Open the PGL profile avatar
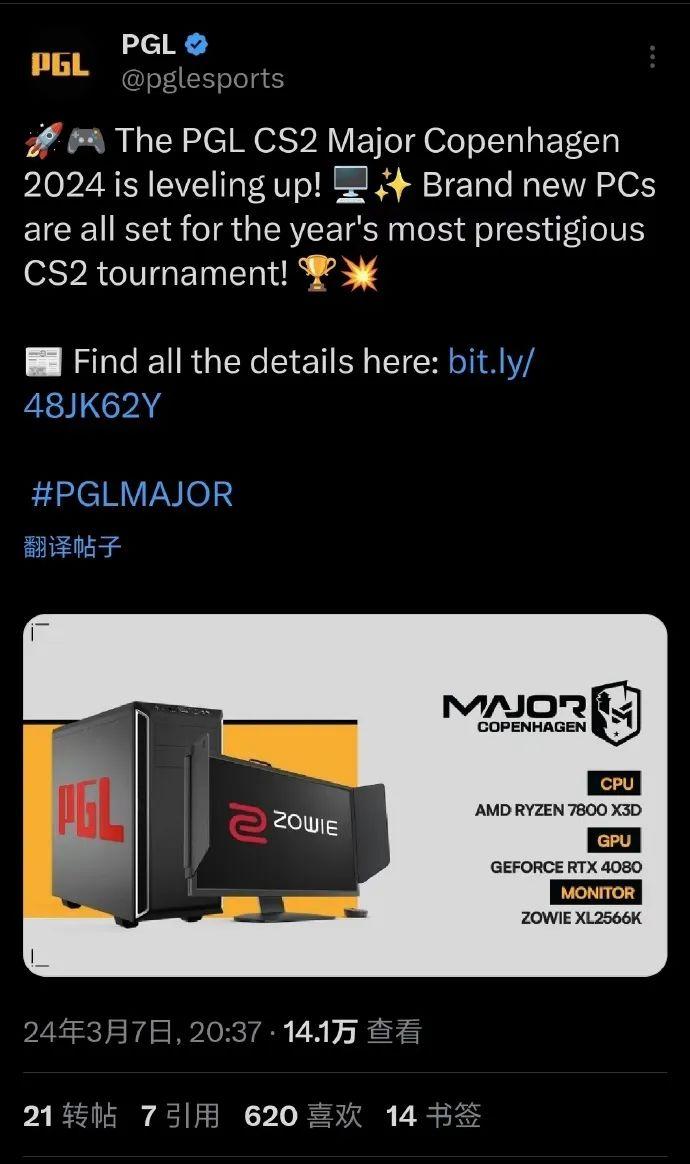690x1164 pixels. pos(60,64)
